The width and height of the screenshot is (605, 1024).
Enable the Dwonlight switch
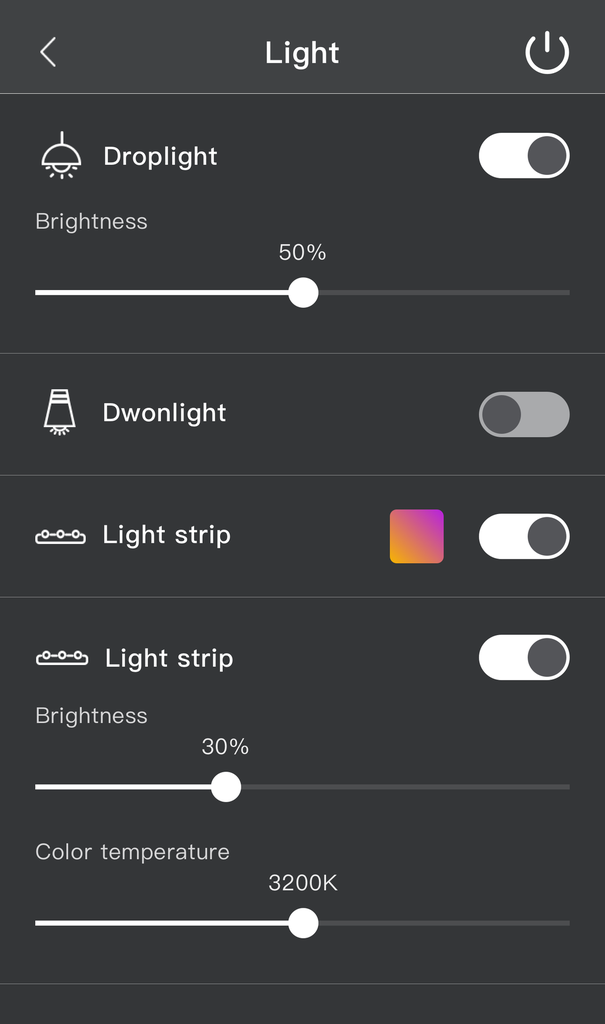524,414
